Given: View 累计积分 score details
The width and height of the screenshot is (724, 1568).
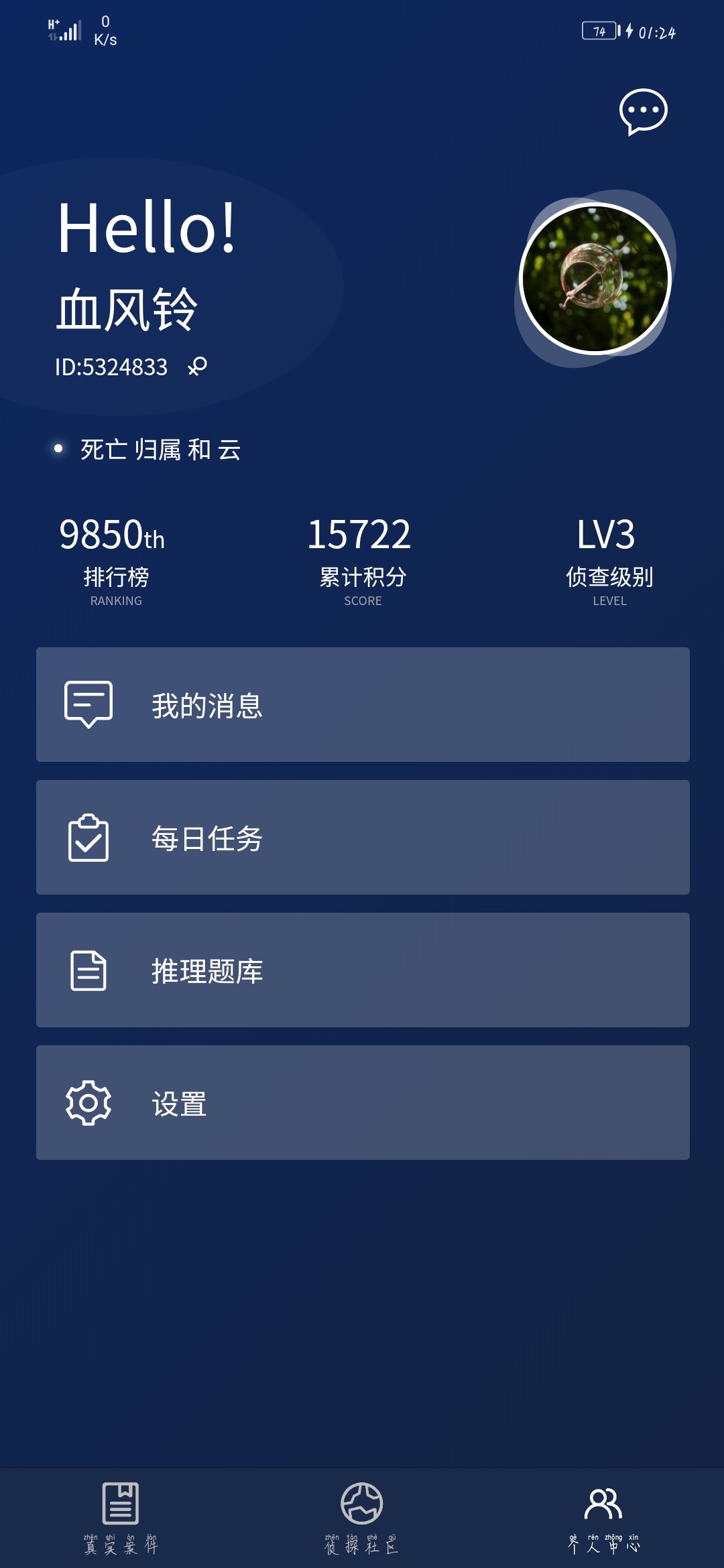Looking at the screenshot, I should (x=362, y=560).
